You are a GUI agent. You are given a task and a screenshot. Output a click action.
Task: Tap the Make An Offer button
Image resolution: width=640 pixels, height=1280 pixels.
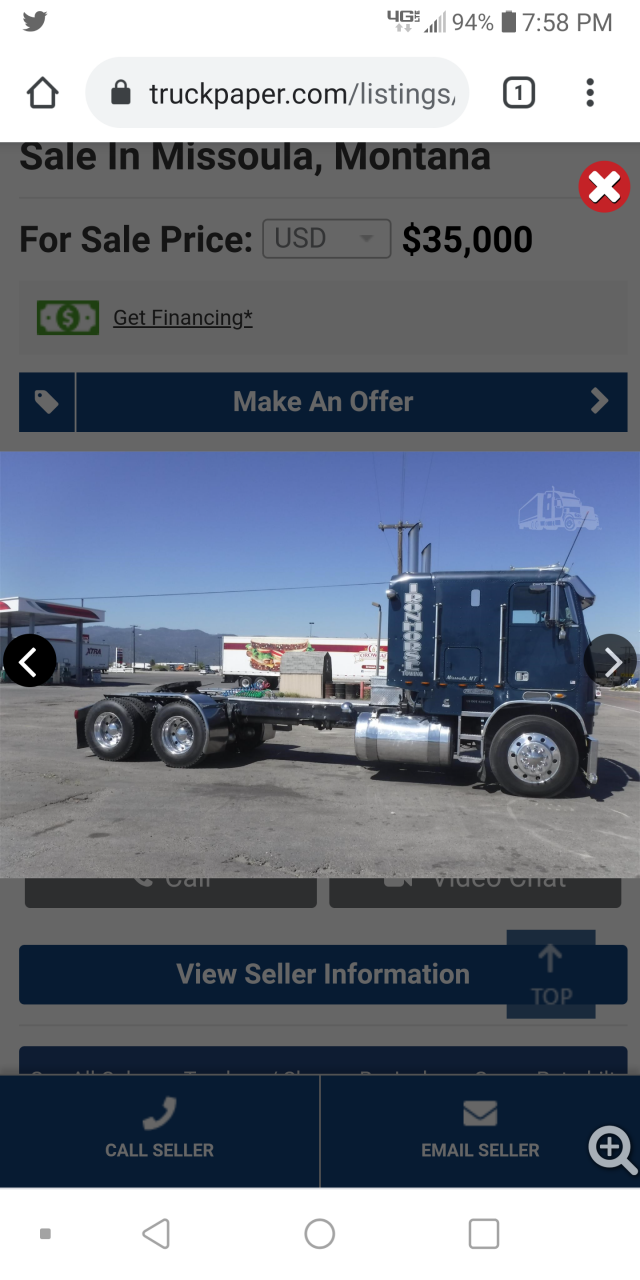point(323,402)
